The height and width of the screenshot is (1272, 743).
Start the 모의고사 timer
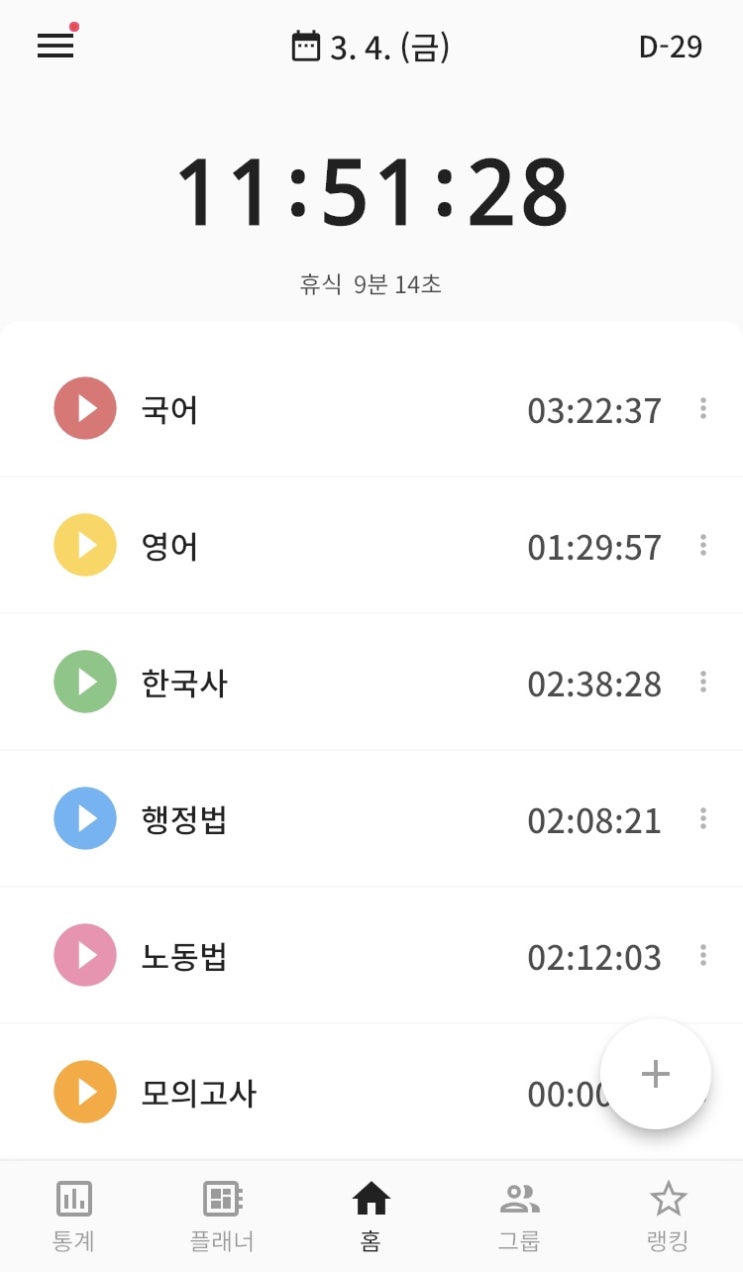tap(85, 1092)
